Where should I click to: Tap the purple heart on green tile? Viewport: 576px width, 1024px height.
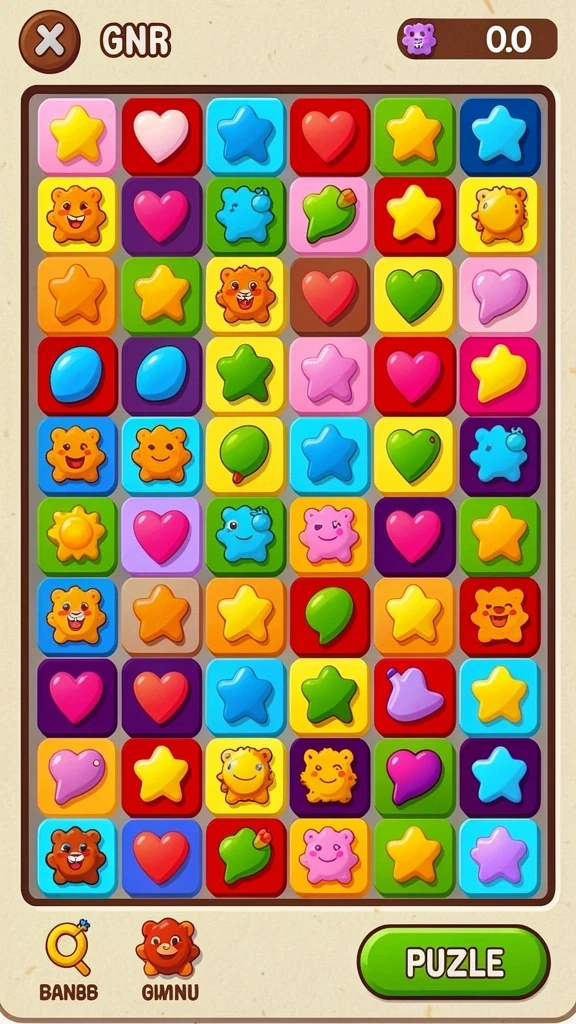[414, 776]
